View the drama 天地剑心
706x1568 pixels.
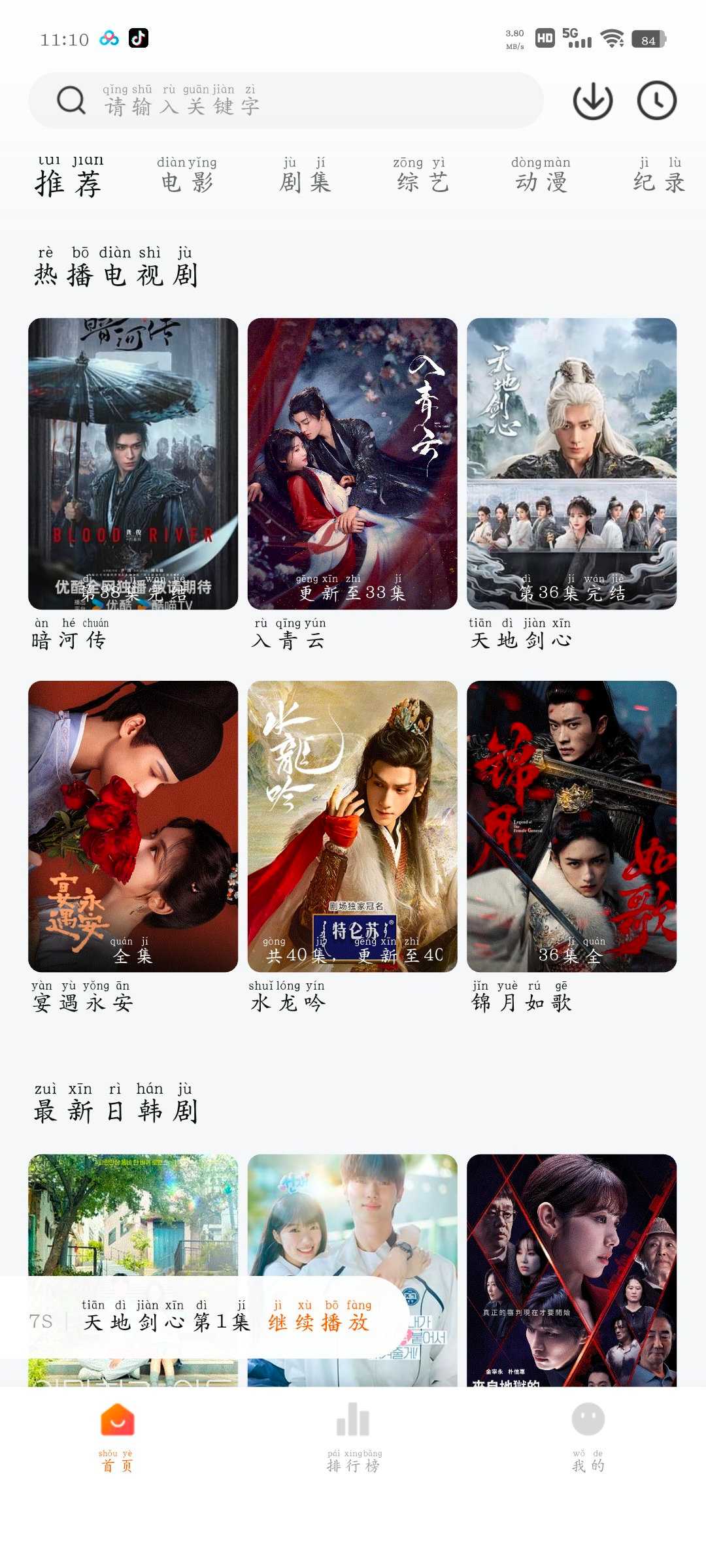pos(571,464)
